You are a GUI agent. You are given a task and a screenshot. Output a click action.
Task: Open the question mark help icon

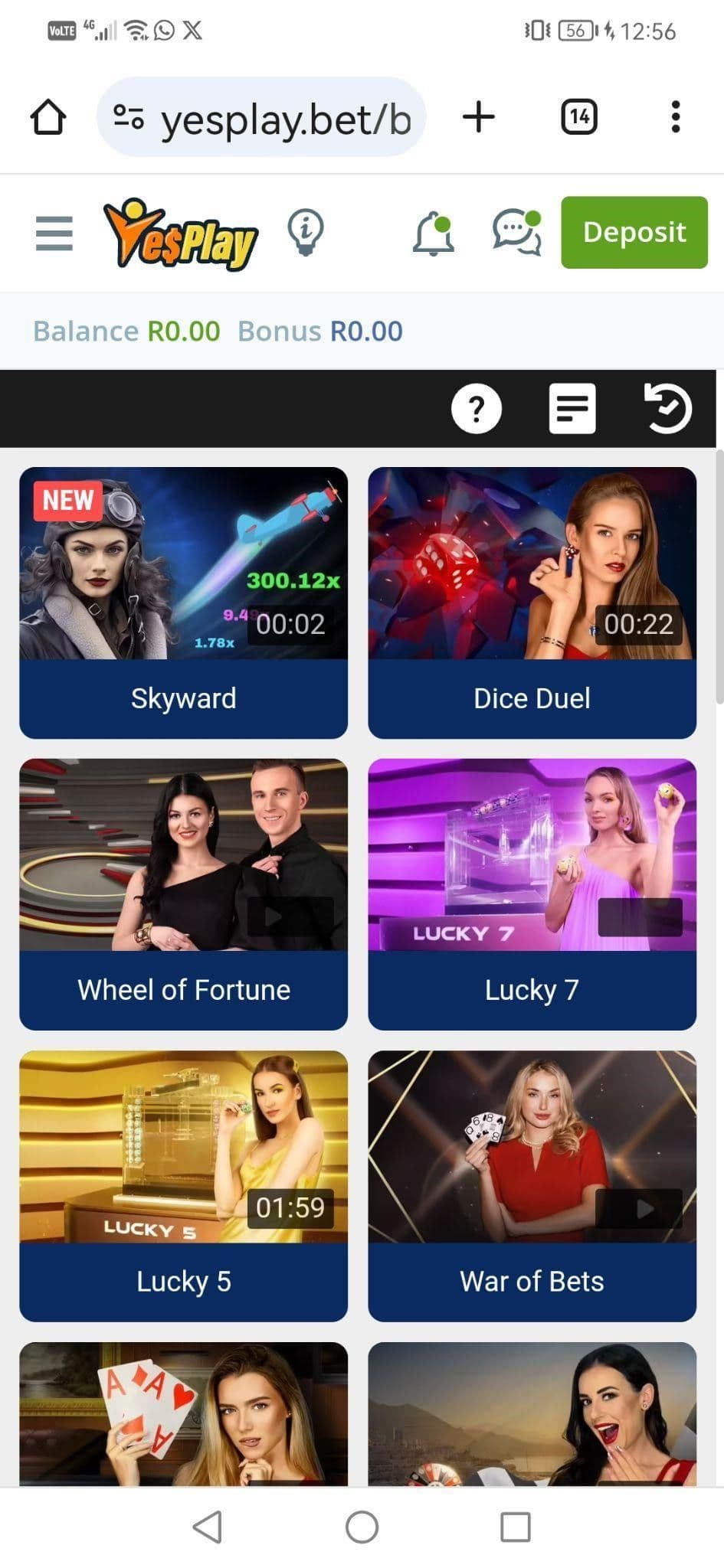477,409
